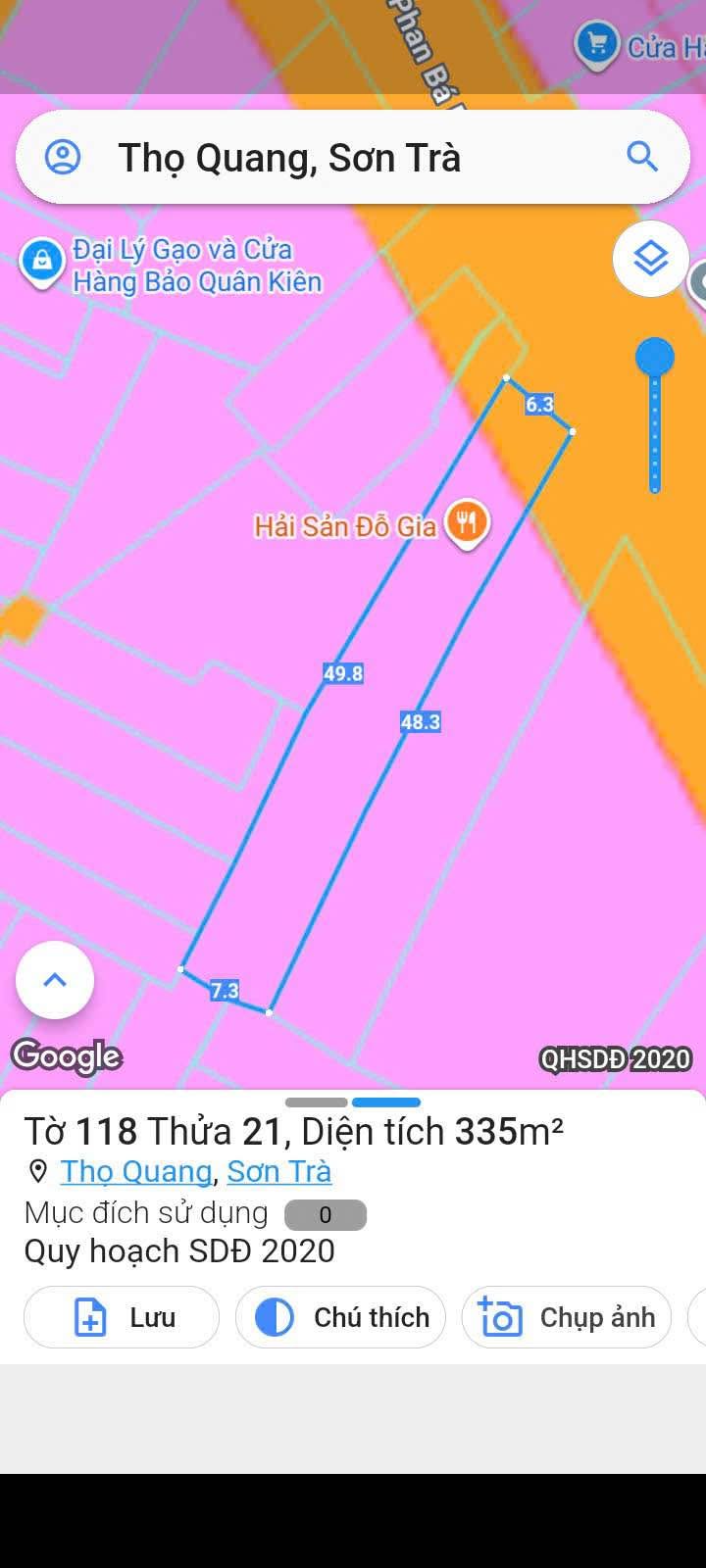The width and height of the screenshot is (706, 1568).
Task: Open Hải Sản Đỗ Gia restaurant marker
Action: pos(467,522)
